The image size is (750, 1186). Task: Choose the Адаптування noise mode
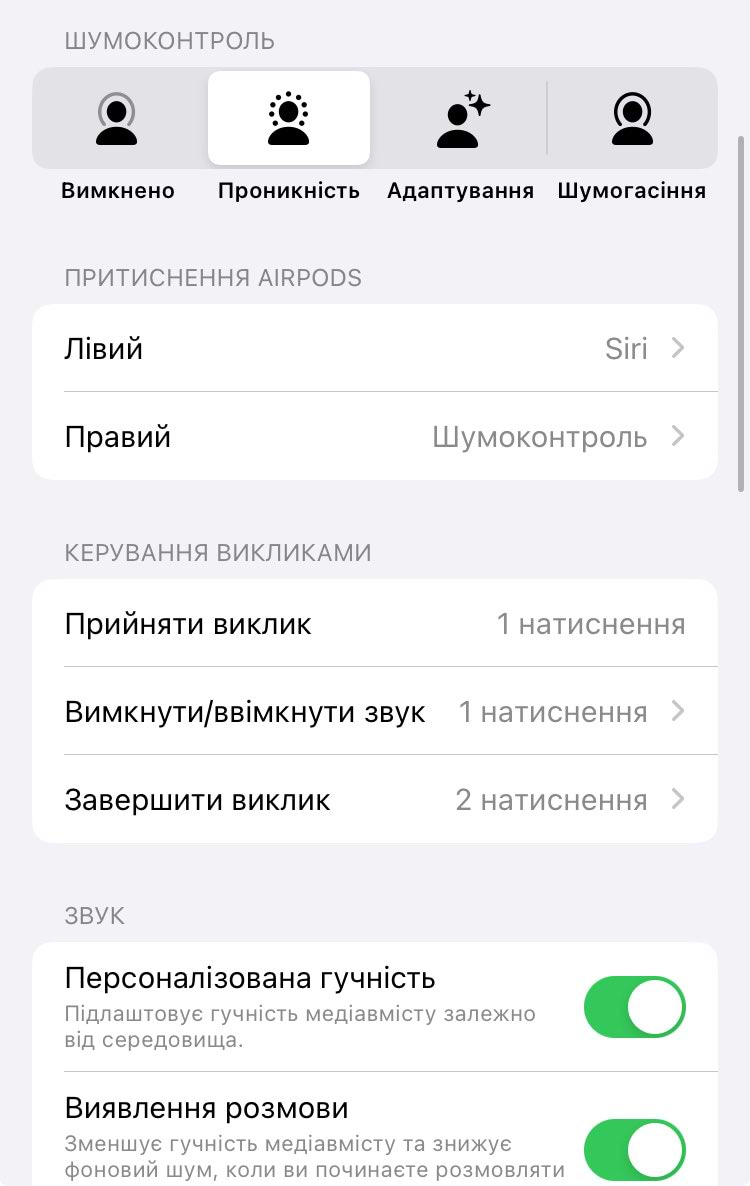[x=461, y=119]
